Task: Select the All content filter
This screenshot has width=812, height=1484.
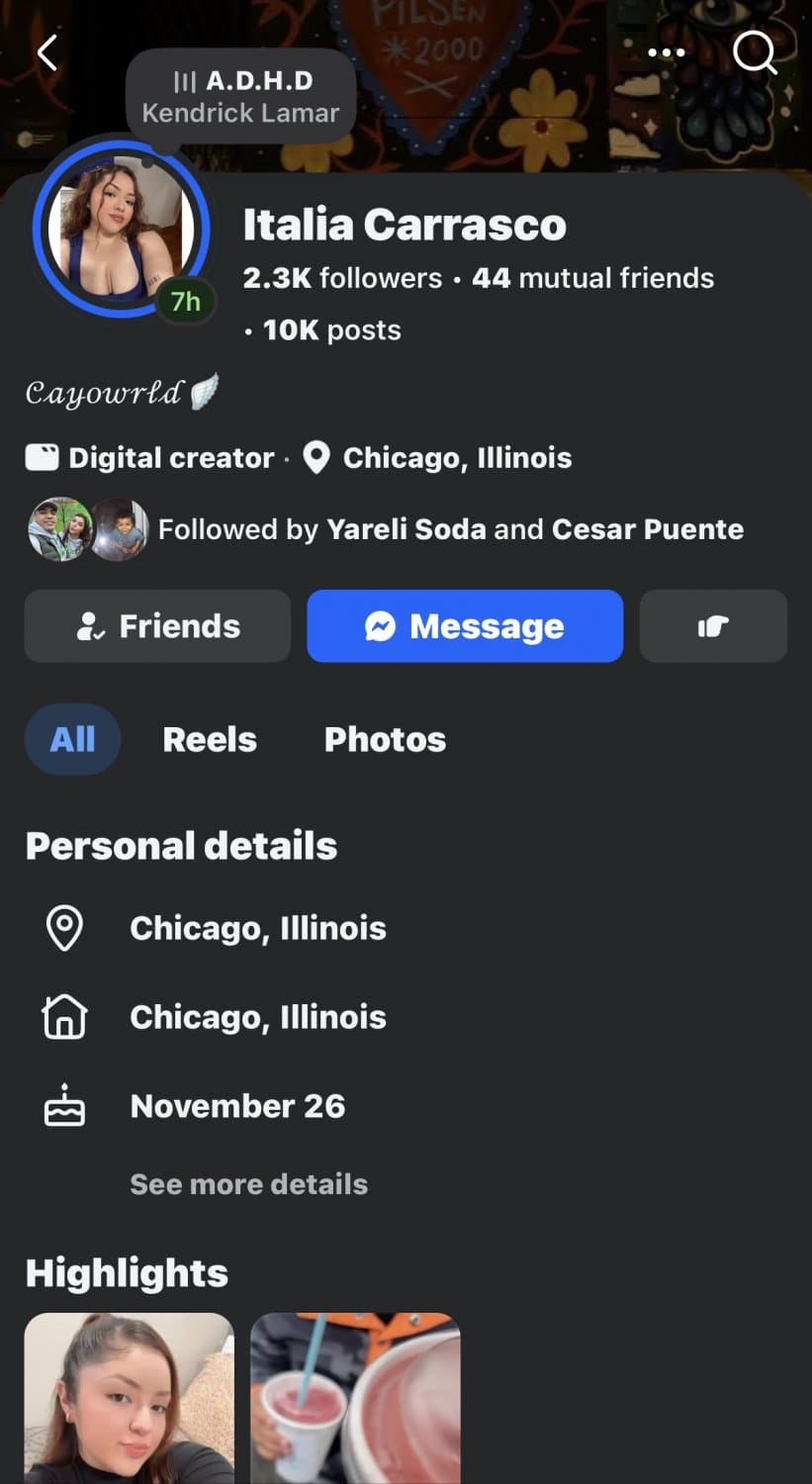Action: 72,739
